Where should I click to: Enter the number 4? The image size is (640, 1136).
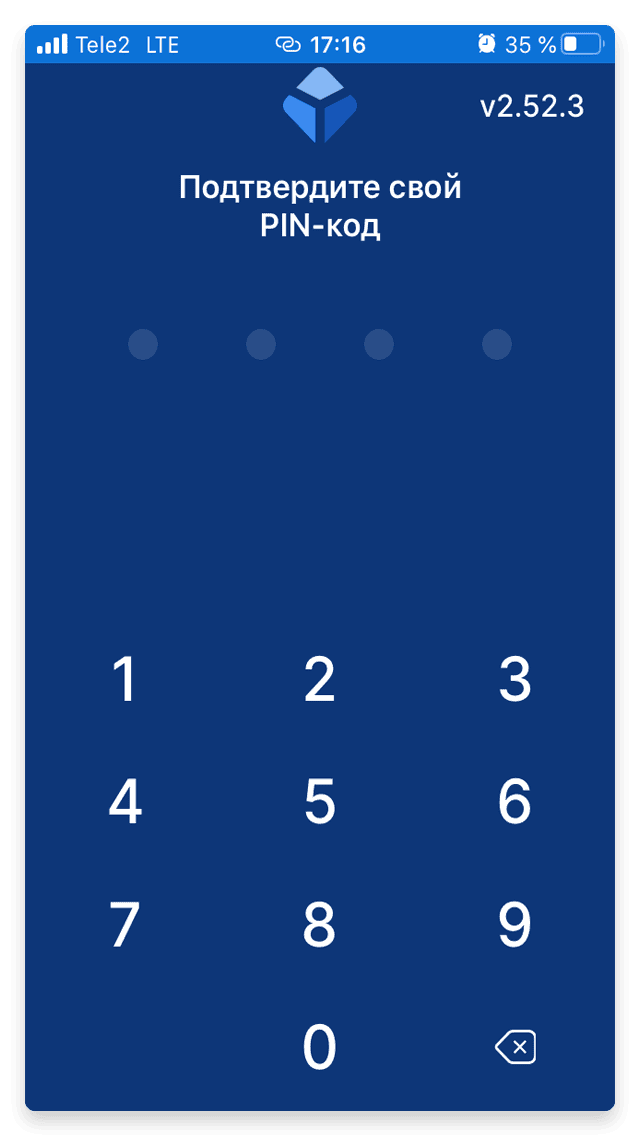pos(125,802)
